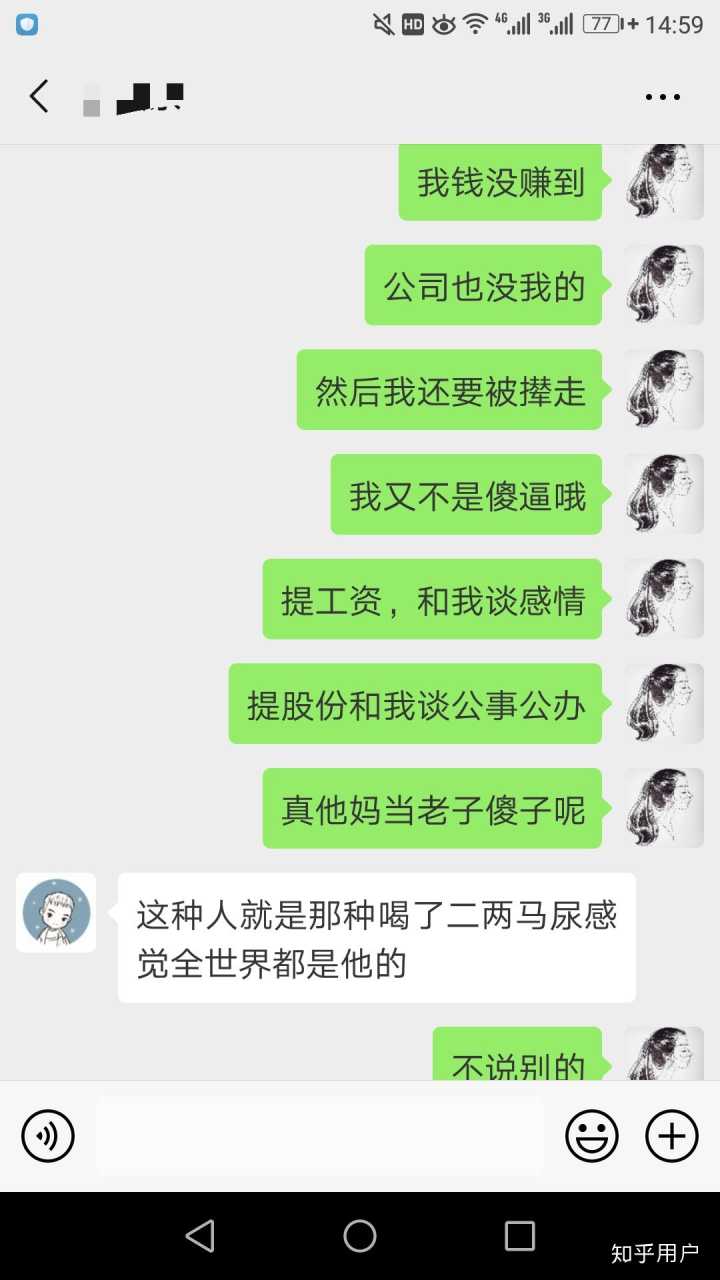The width and height of the screenshot is (720, 1280).
Task: Switch to voice message input
Action: (48, 1136)
